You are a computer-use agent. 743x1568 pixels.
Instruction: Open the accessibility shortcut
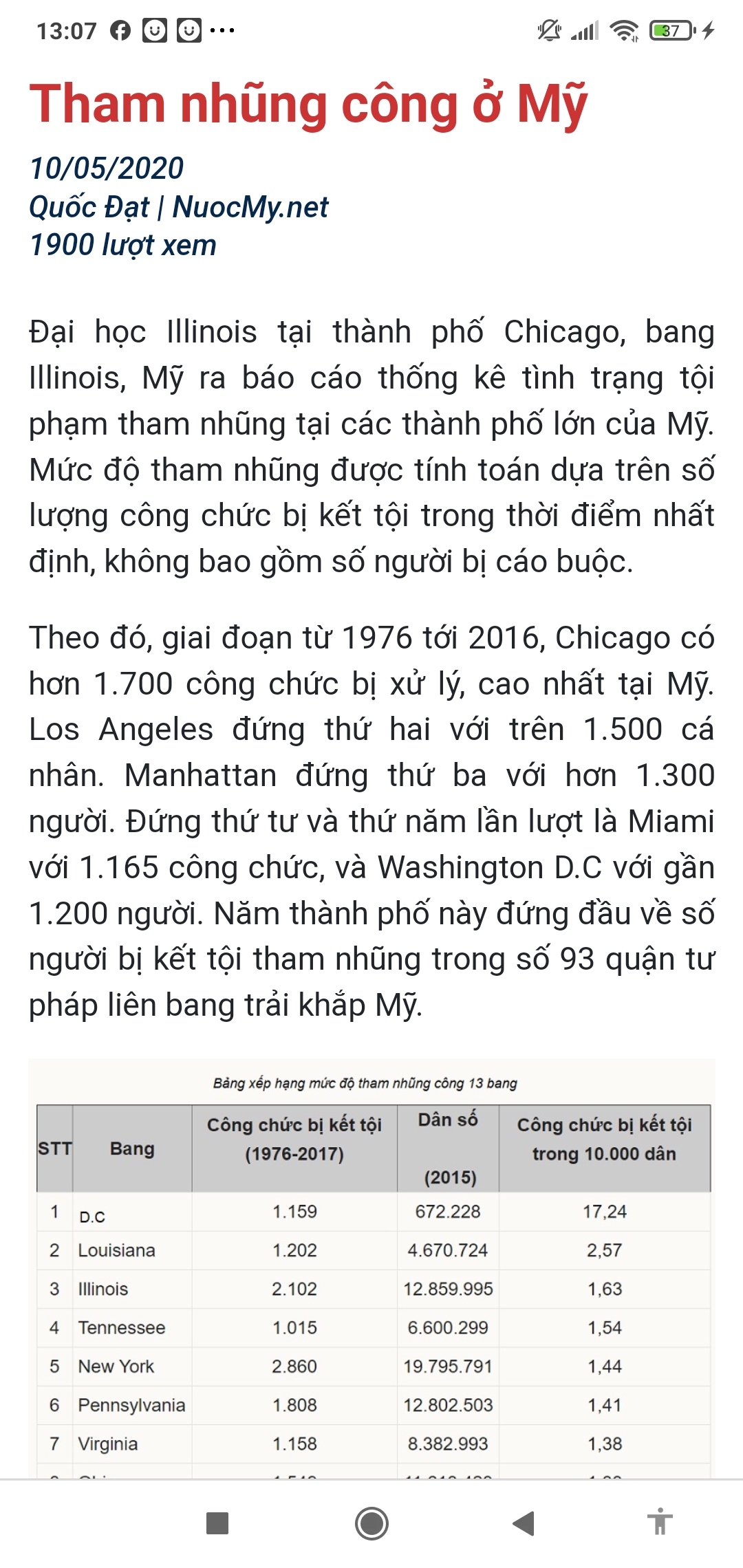coord(660,1521)
